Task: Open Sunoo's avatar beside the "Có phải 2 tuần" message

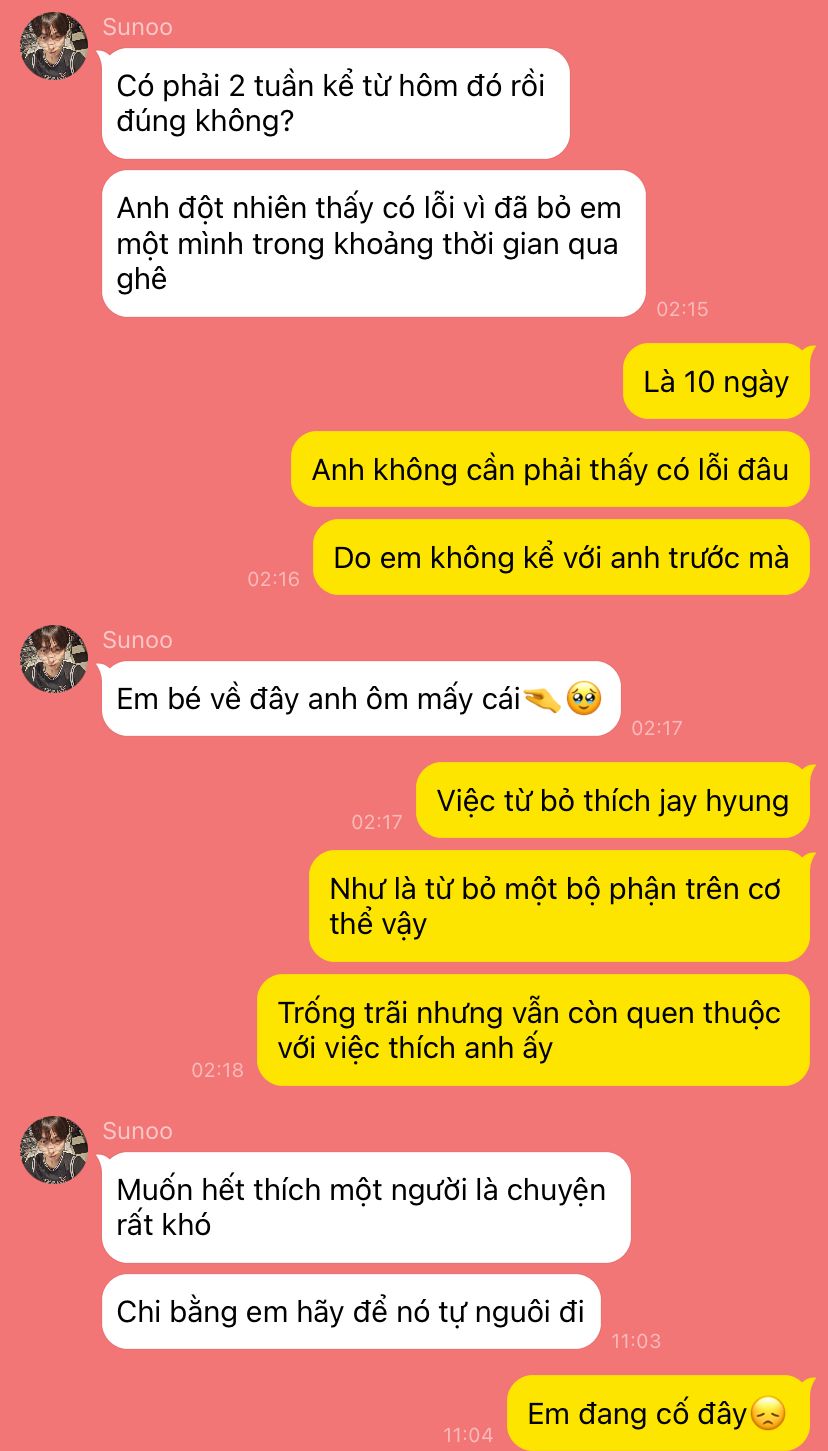Action: [x=54, y=46]
